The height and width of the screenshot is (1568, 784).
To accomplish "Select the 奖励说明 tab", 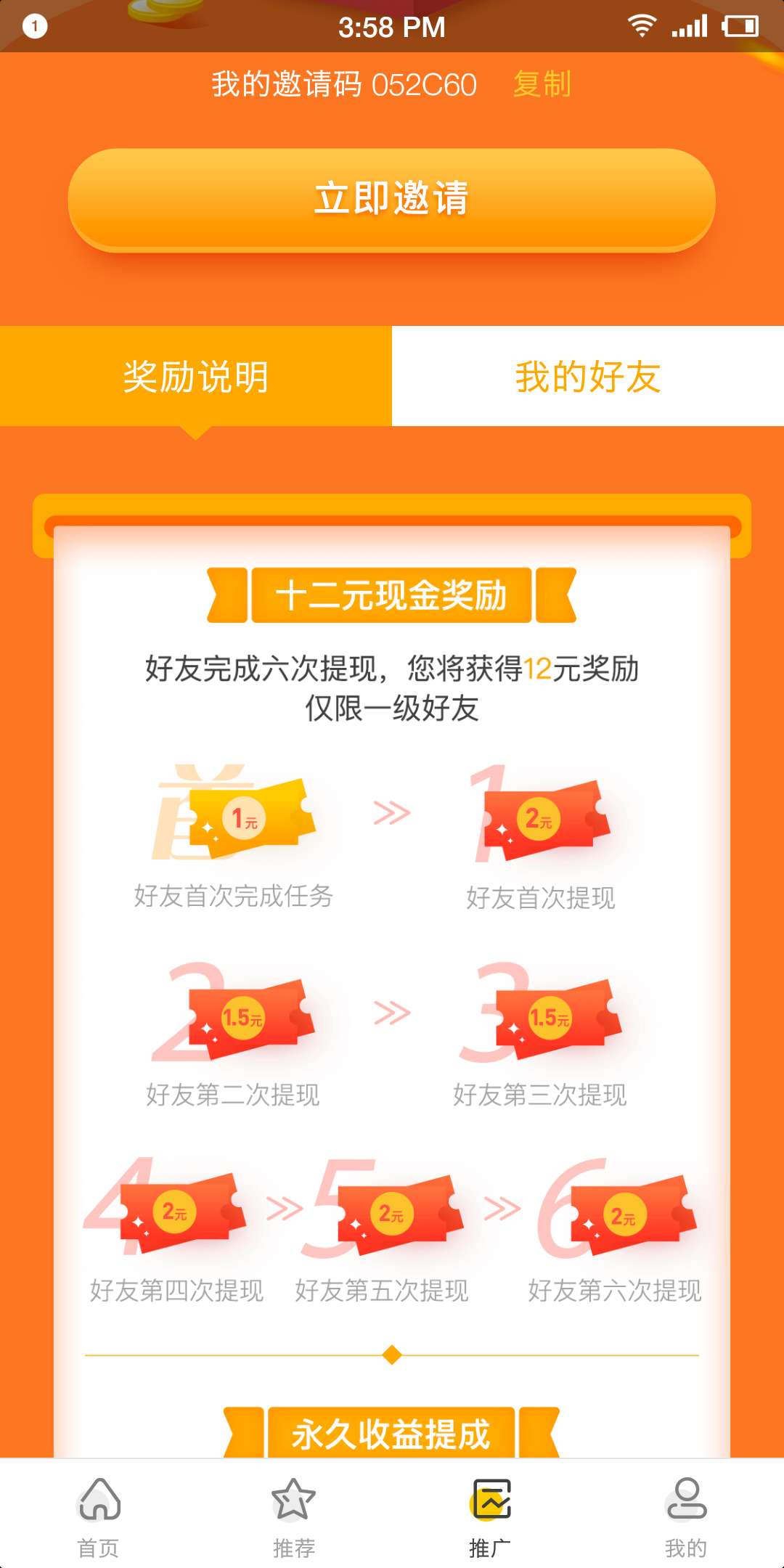I will pos(196,376).
